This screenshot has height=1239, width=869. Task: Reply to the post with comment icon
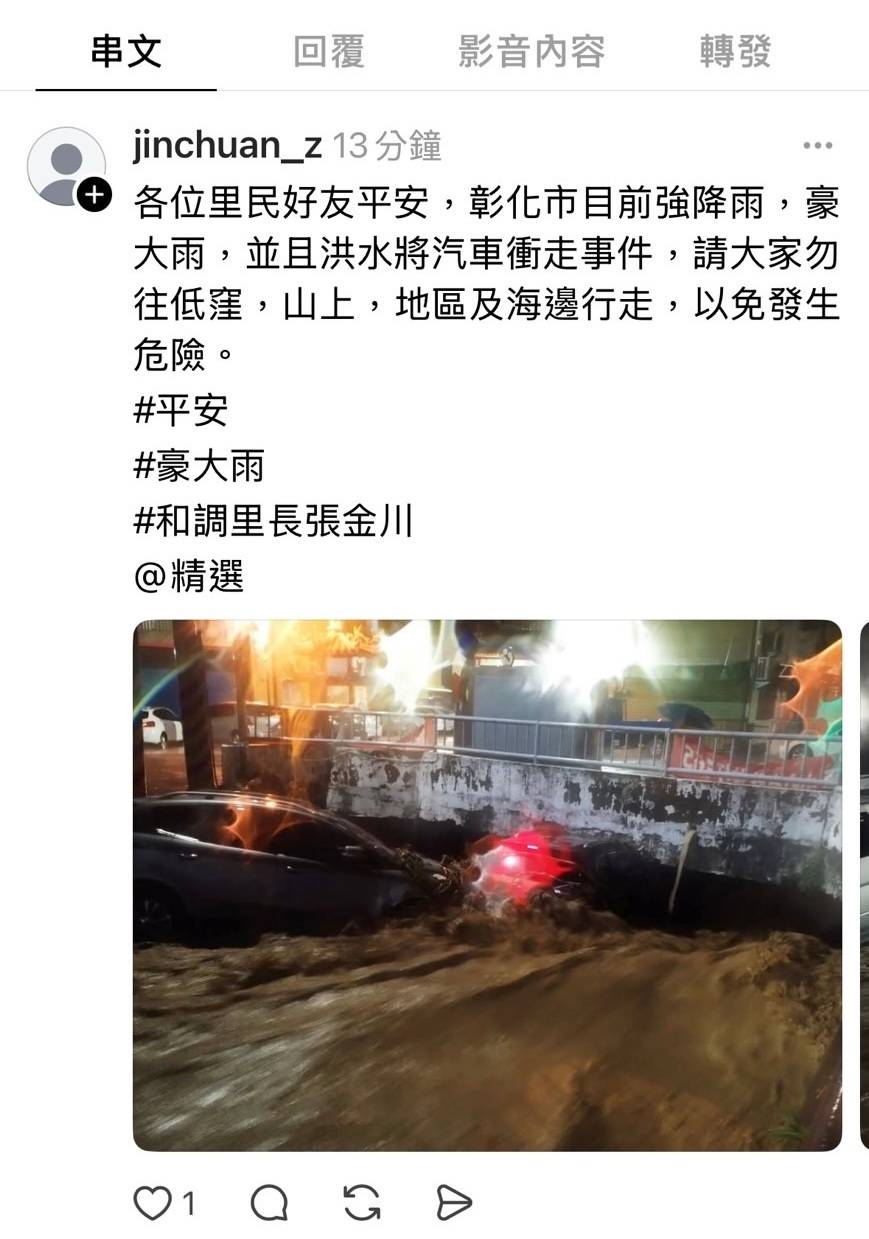click(x=269, y=1203)
